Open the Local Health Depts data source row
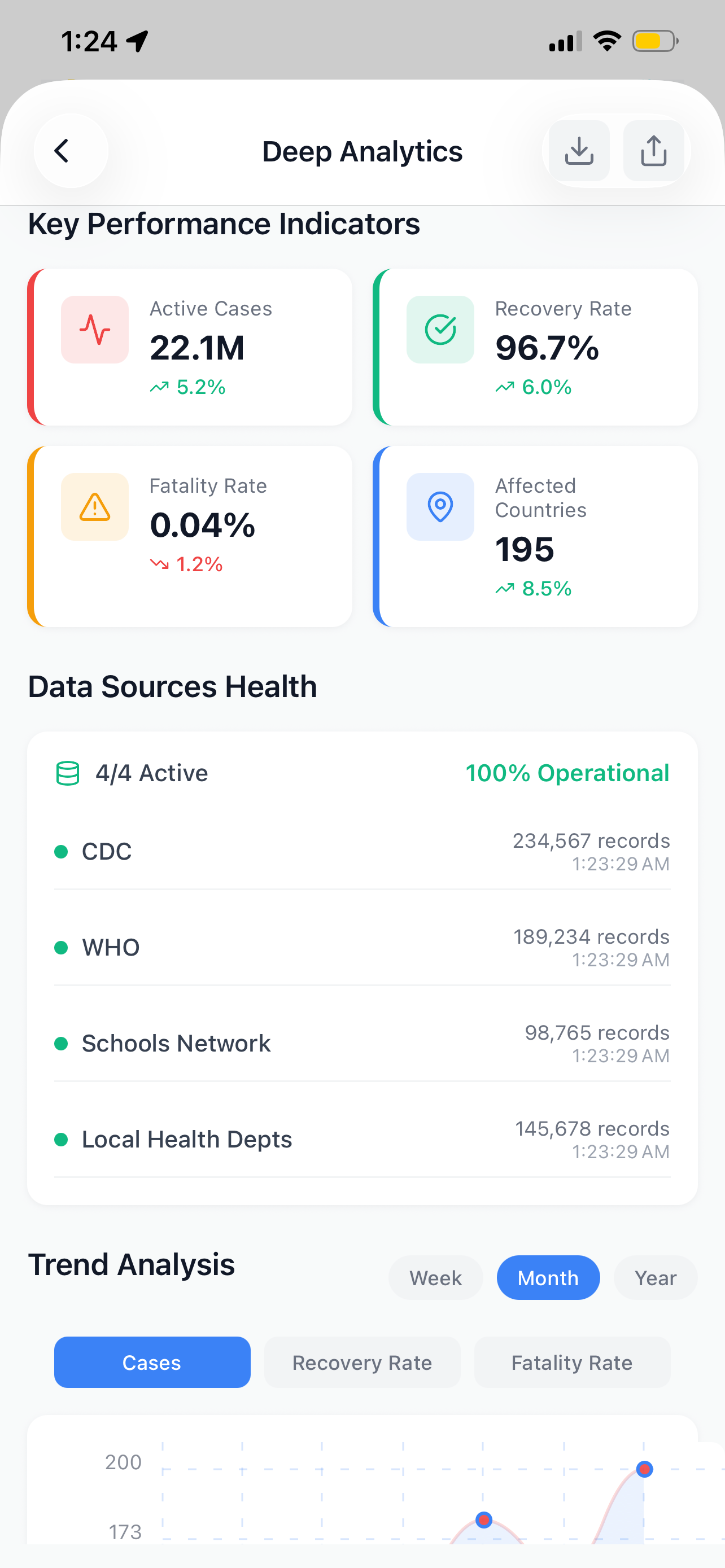725x1568 pixels. coord(361,1138)
